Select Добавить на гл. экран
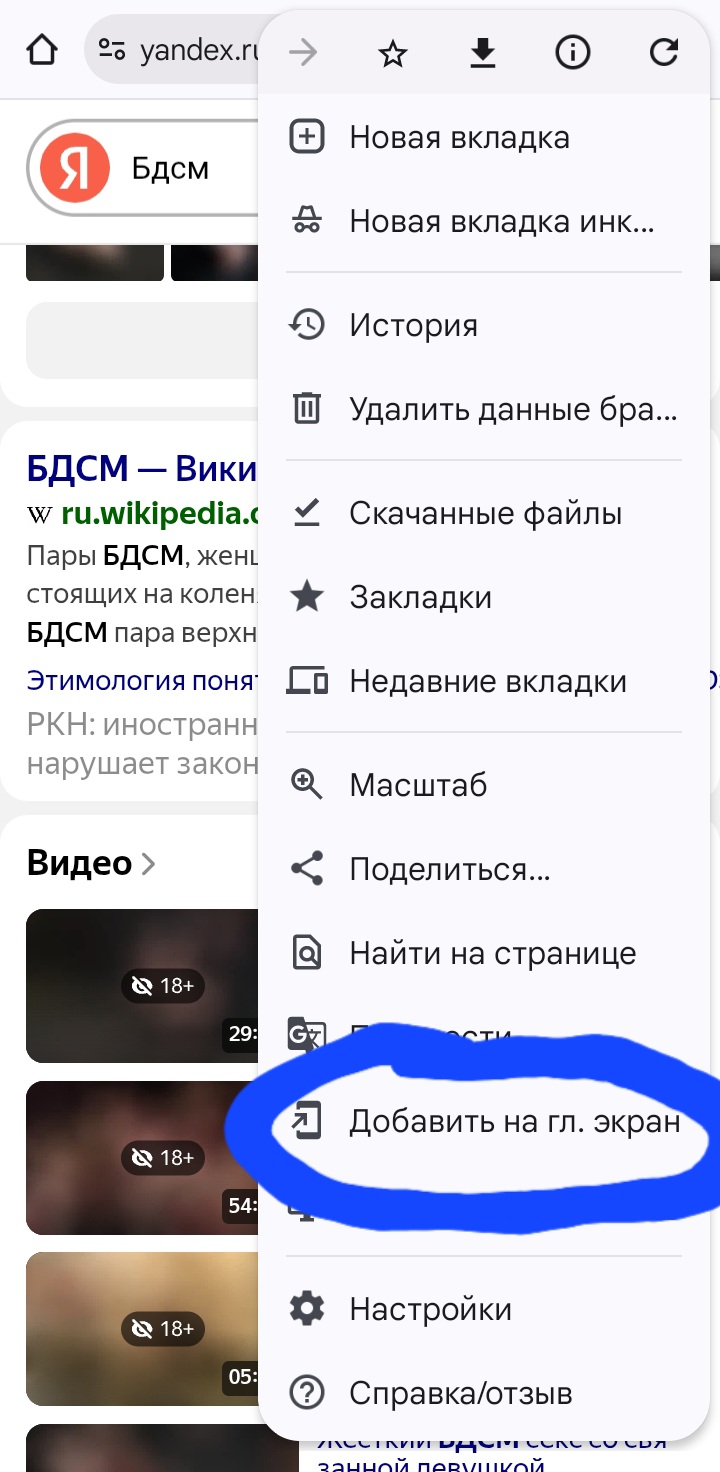Viewport: 720px width, 1472px height. coord(513,1122)
